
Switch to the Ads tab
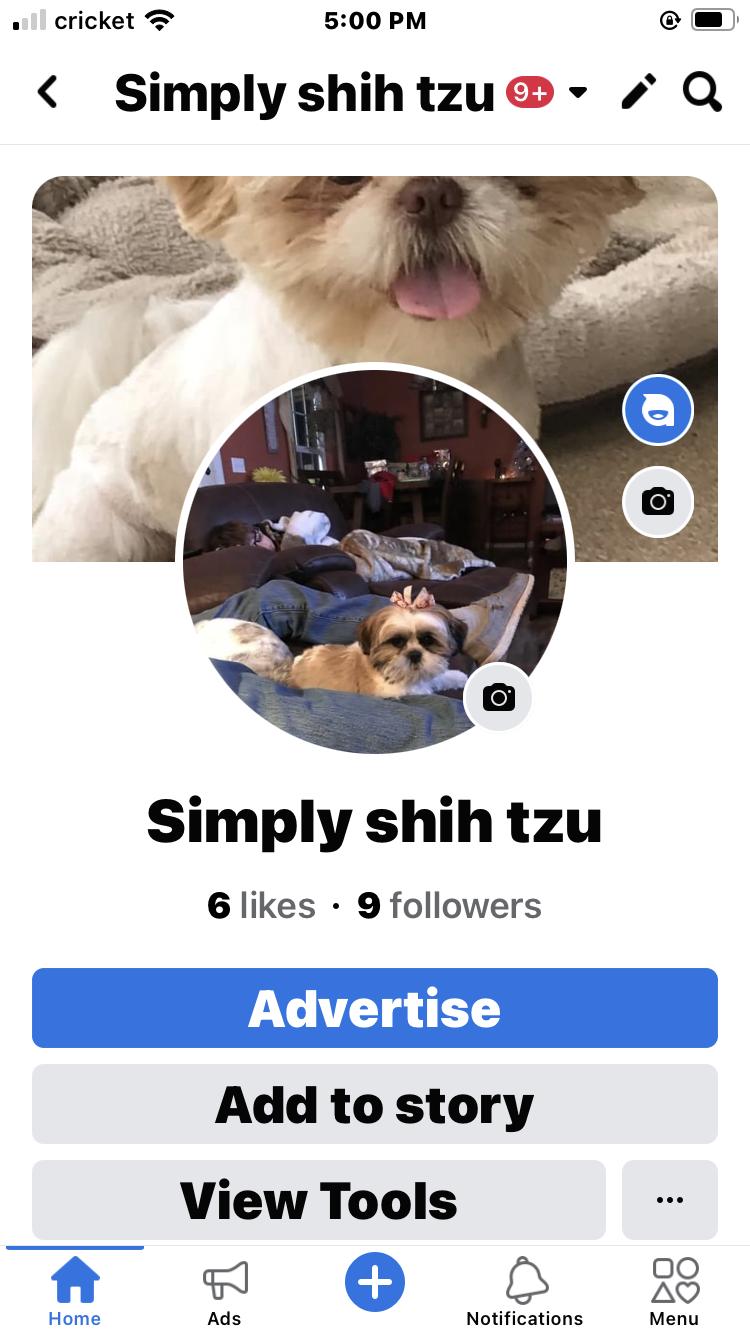click(x=224, y=1292)
